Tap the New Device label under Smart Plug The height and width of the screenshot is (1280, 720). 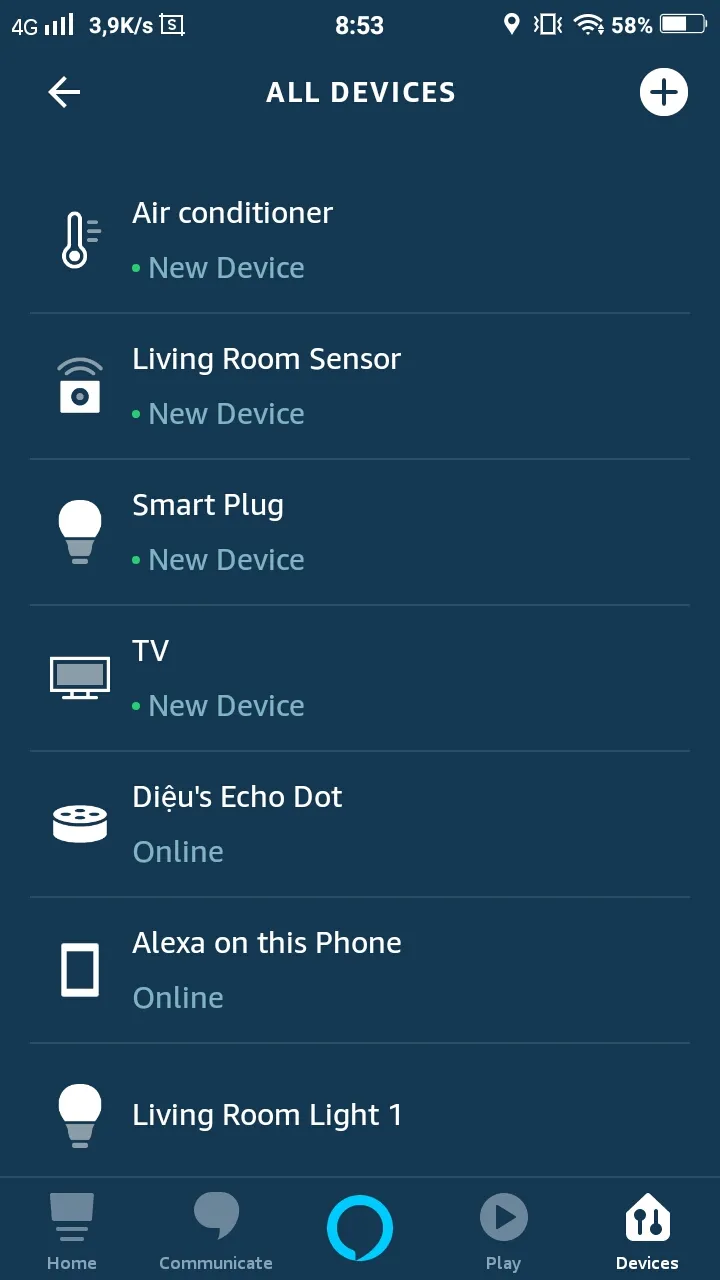pos(226,559)
